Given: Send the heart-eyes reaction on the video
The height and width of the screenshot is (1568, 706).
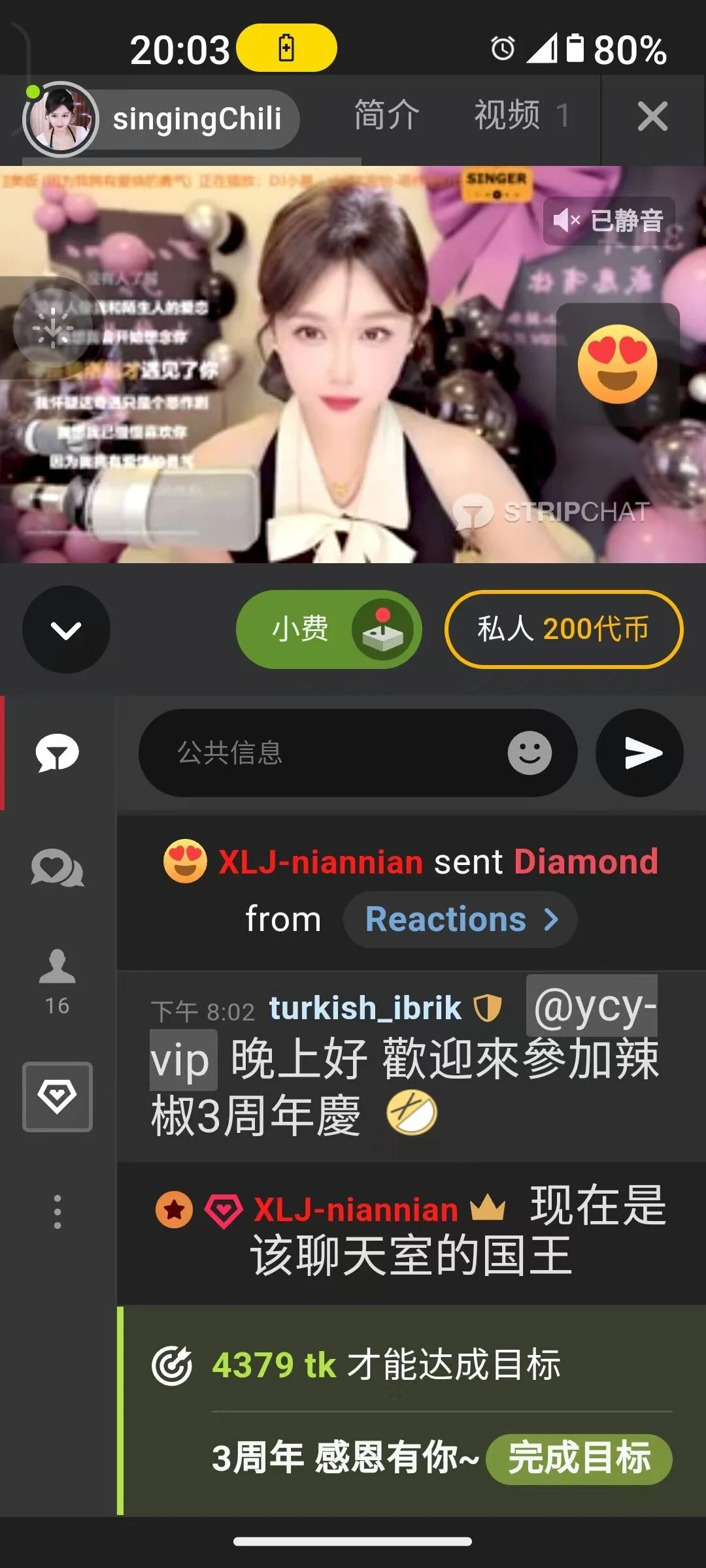Looking at the screenshot, I should click(x=617, y=365).
